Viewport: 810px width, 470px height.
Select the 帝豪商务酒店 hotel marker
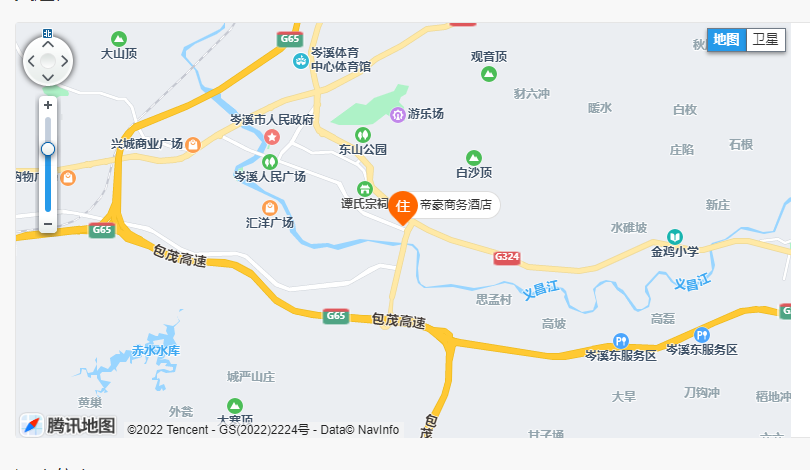(x=403, y=206)
